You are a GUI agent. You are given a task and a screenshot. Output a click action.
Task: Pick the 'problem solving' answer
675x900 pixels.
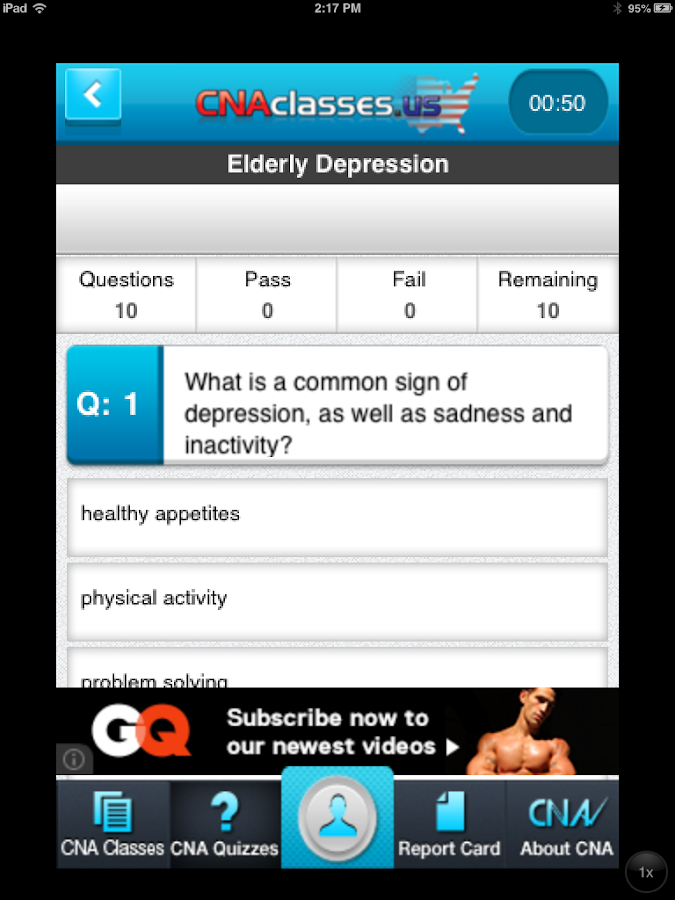(x=337, y=672)
